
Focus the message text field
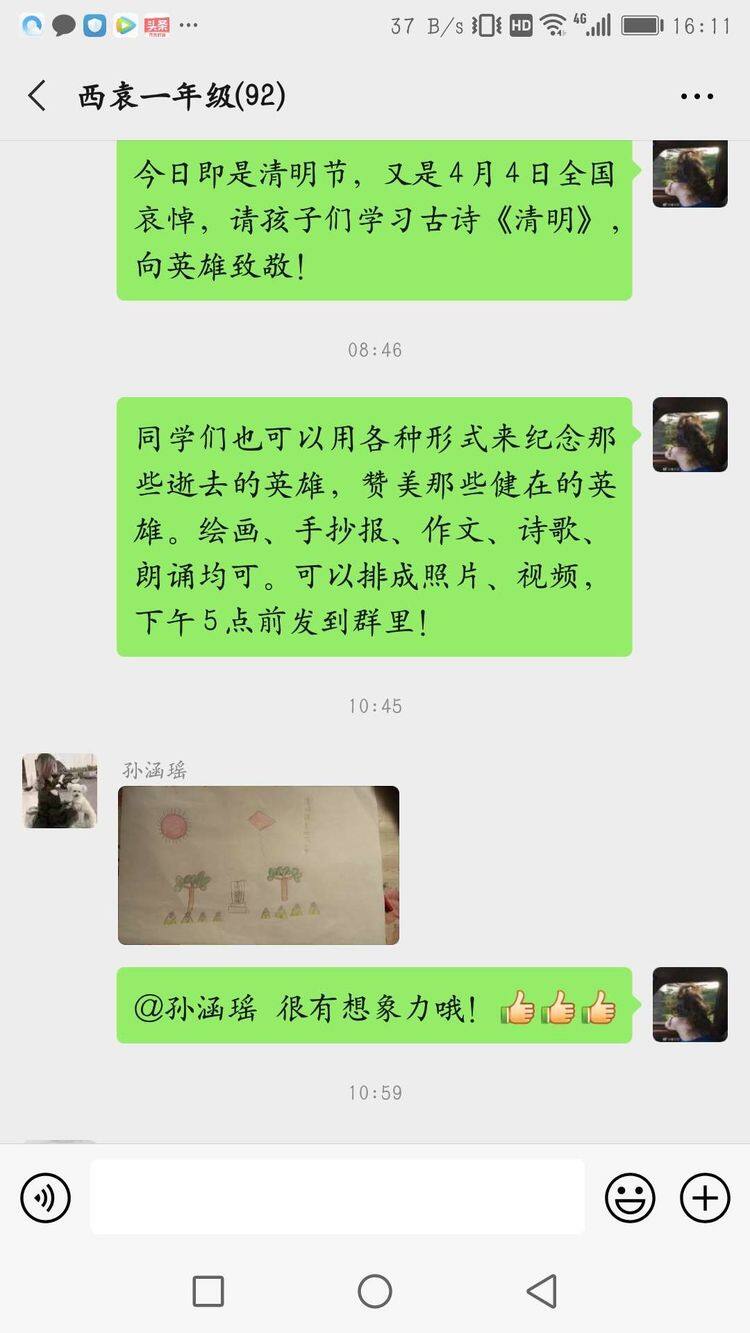[x=337, y=1197]
